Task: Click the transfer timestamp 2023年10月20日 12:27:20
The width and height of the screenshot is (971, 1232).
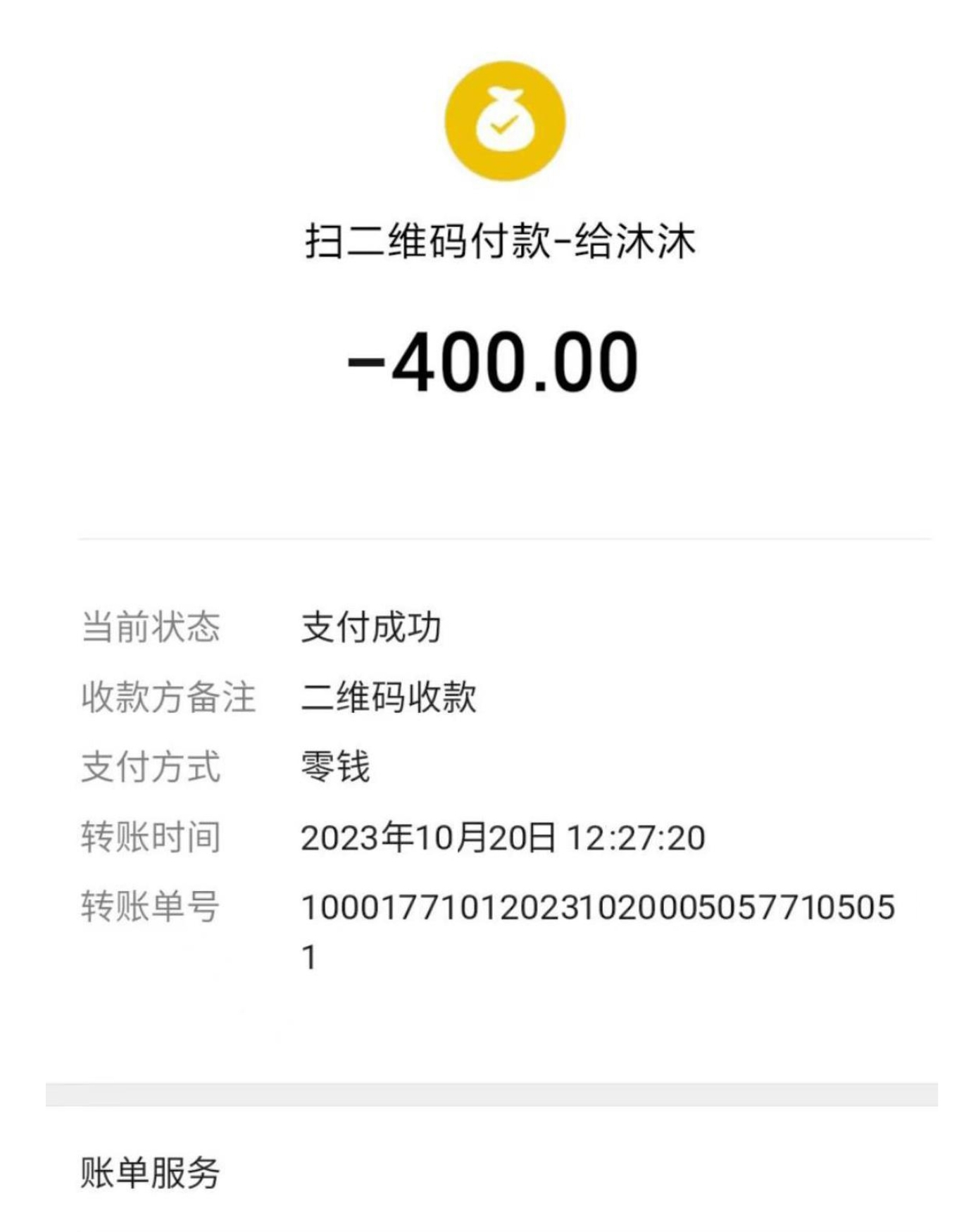Action: (x=503, y=838)
